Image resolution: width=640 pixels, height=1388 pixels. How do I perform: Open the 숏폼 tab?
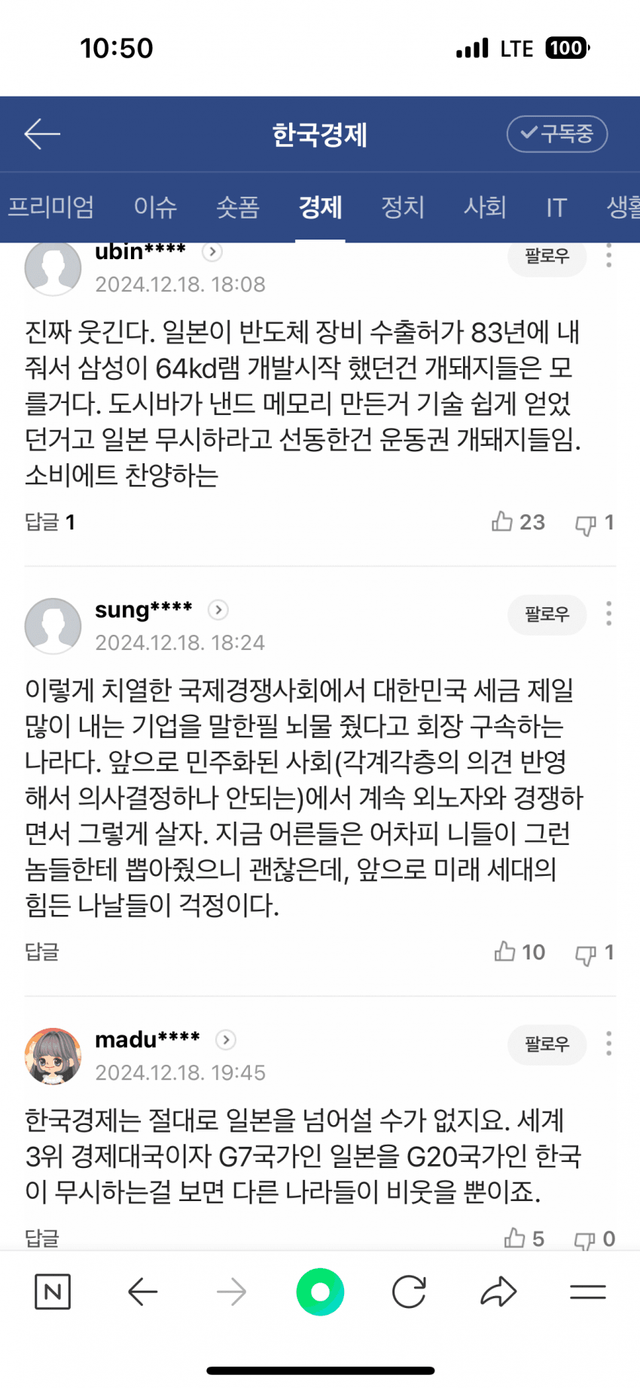coord(238,207)
